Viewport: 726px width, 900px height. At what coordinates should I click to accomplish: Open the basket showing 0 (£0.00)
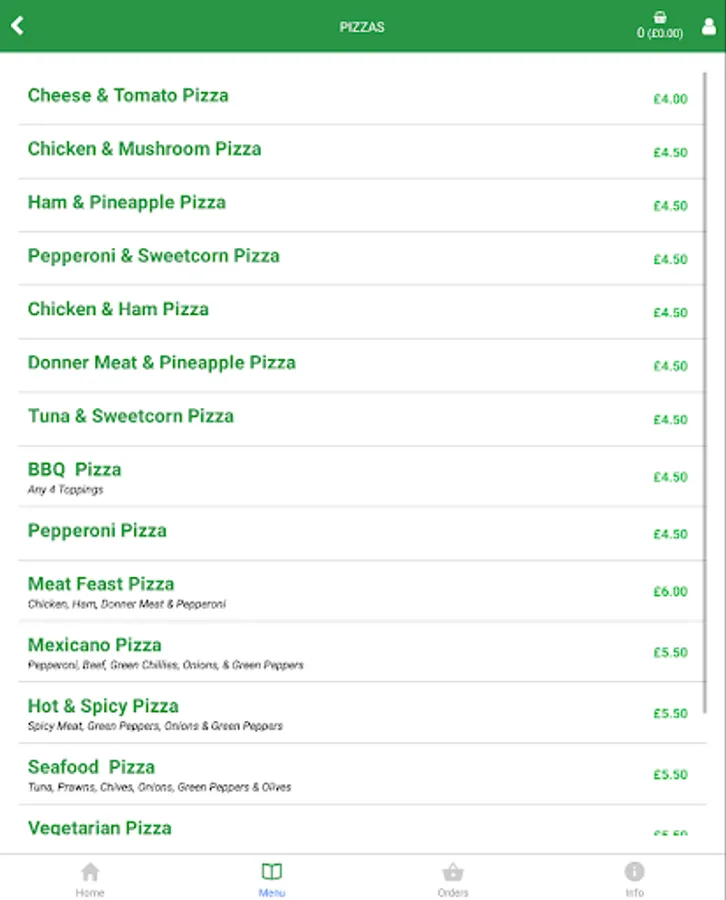pos(660,26)
